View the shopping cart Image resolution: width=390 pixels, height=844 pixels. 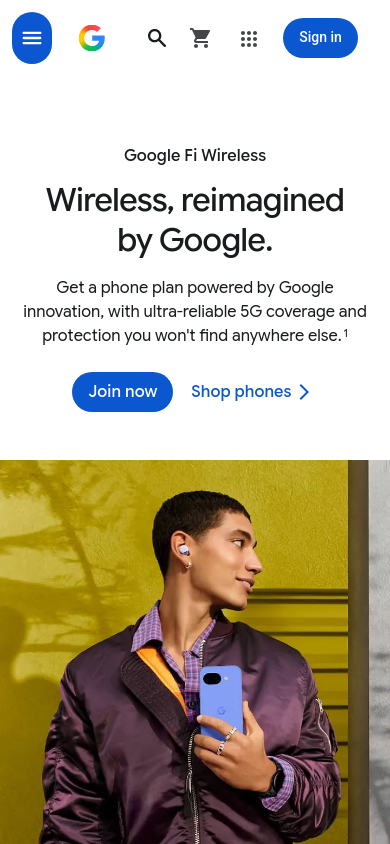pos(201,38)
